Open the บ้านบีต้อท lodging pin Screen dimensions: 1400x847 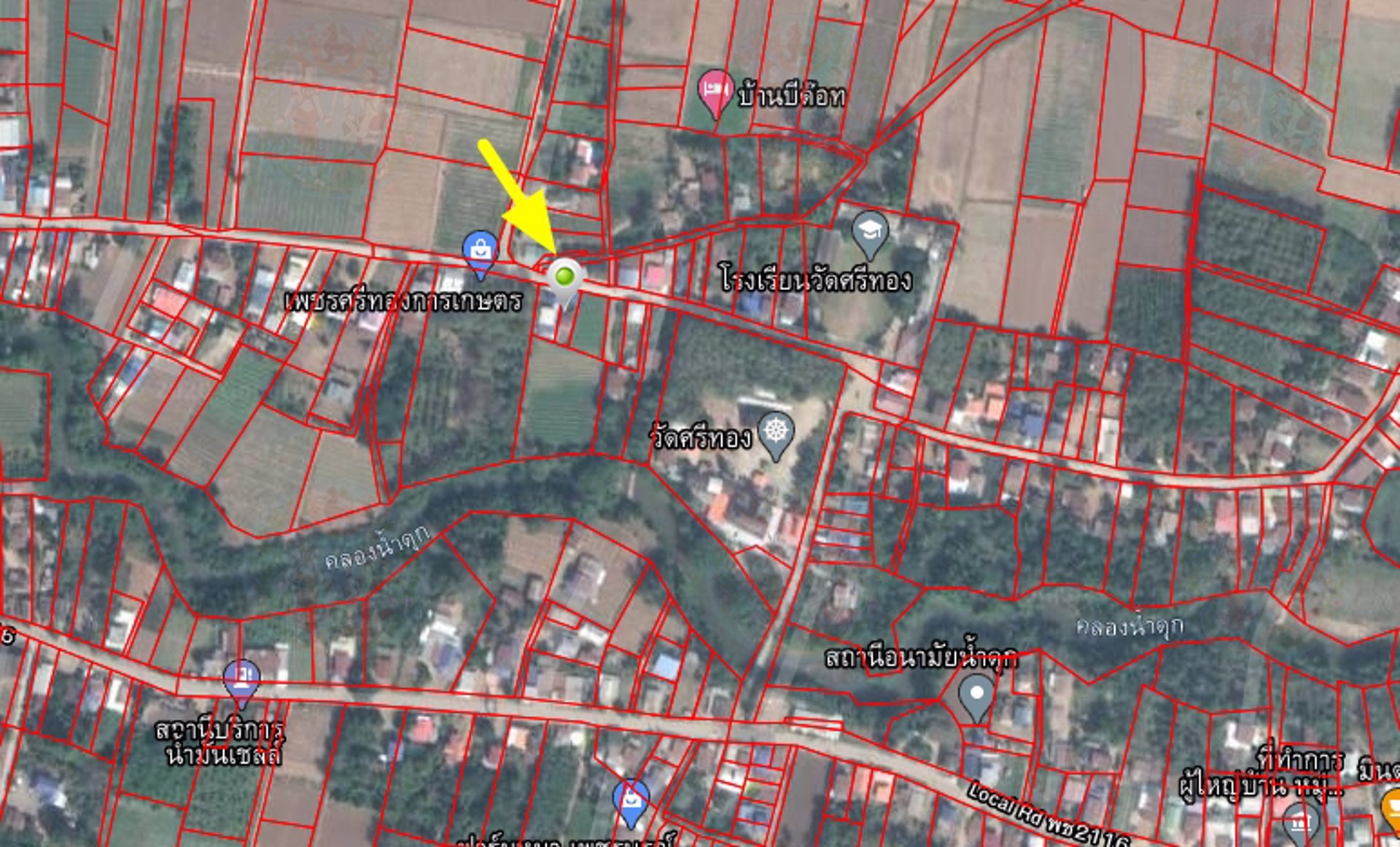click(x=716, y=90)
